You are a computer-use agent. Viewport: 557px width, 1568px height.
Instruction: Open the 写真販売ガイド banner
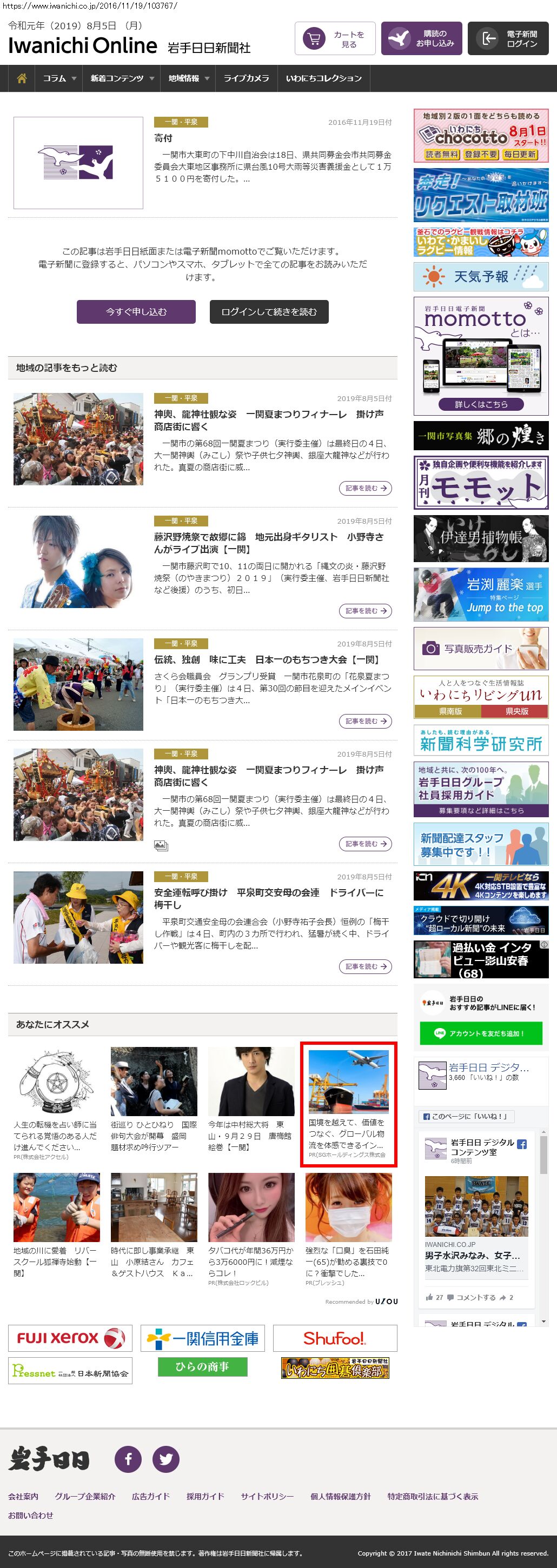coord(480,649)
